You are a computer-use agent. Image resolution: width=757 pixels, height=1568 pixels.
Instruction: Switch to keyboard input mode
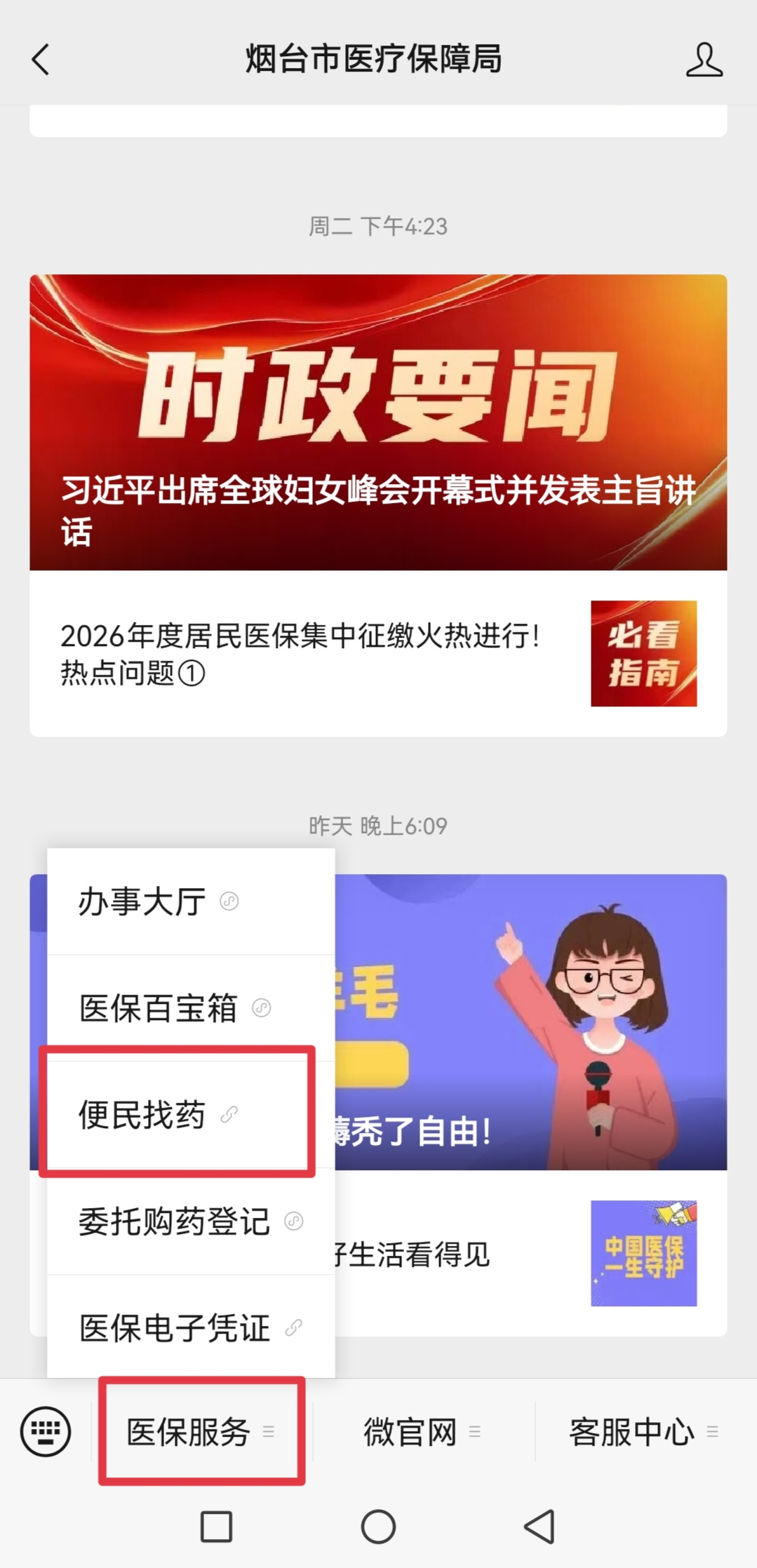click(x=46, y=1432)
